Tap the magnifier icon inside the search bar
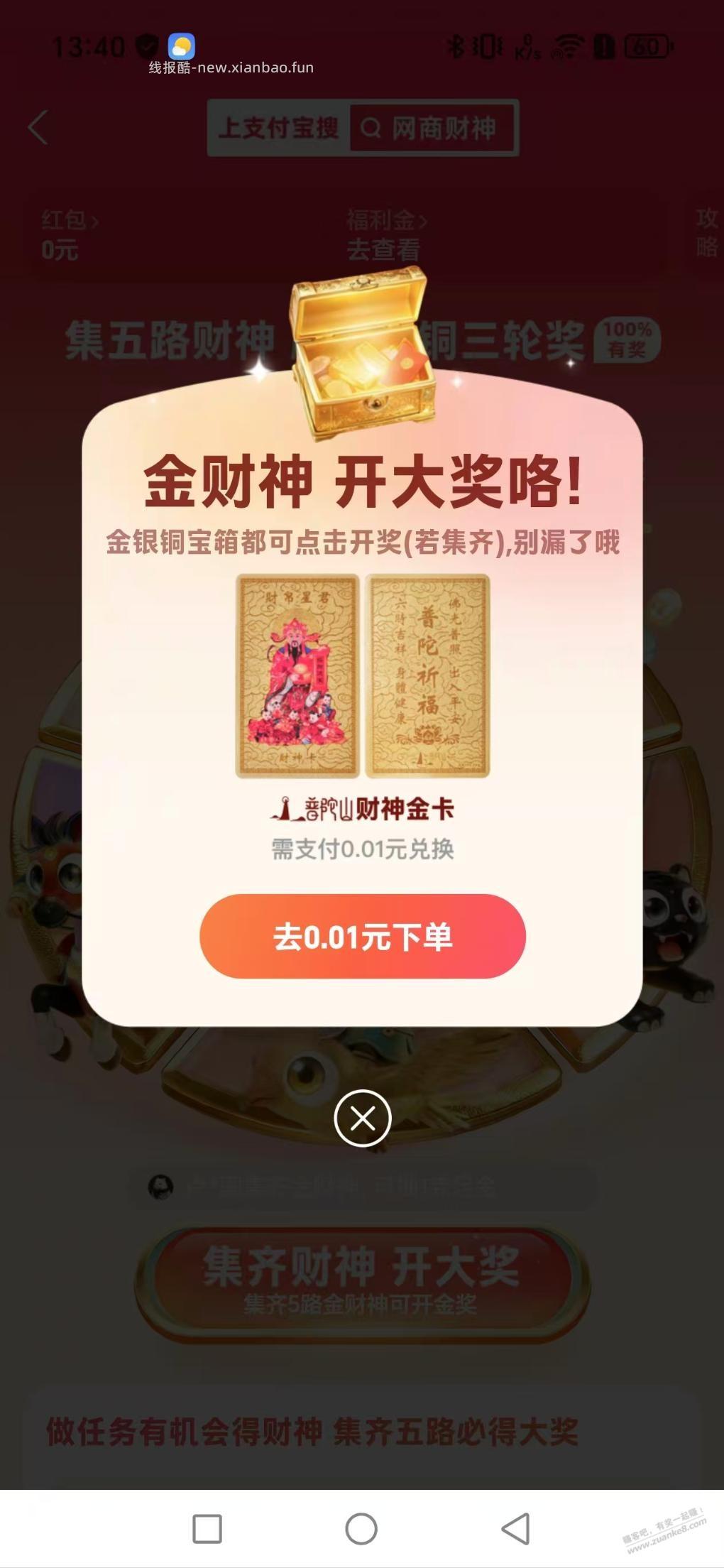Screen dimensions: 724x1568 click(371, 128)
